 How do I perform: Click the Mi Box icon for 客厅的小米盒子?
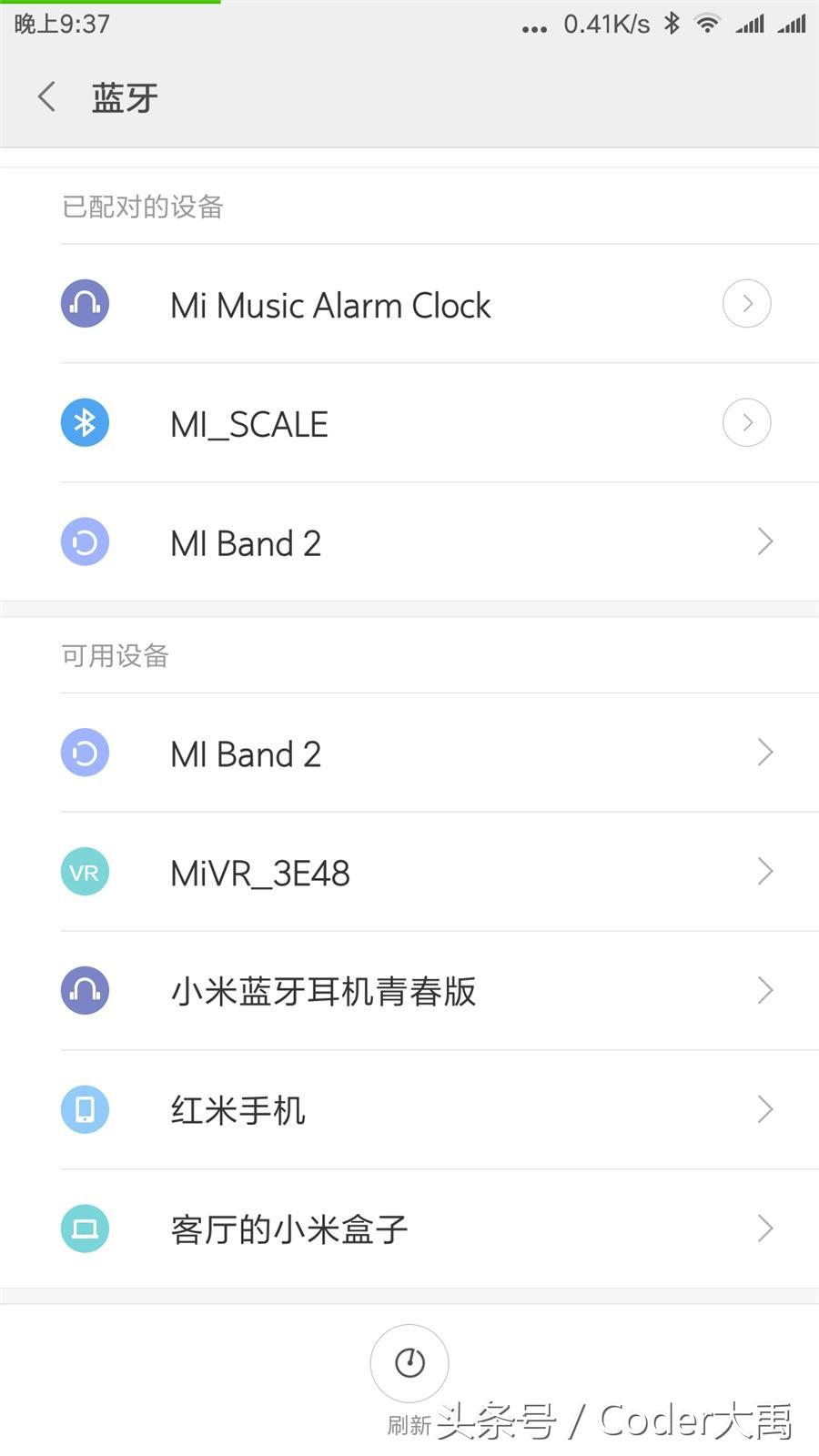coord(84,1228)
